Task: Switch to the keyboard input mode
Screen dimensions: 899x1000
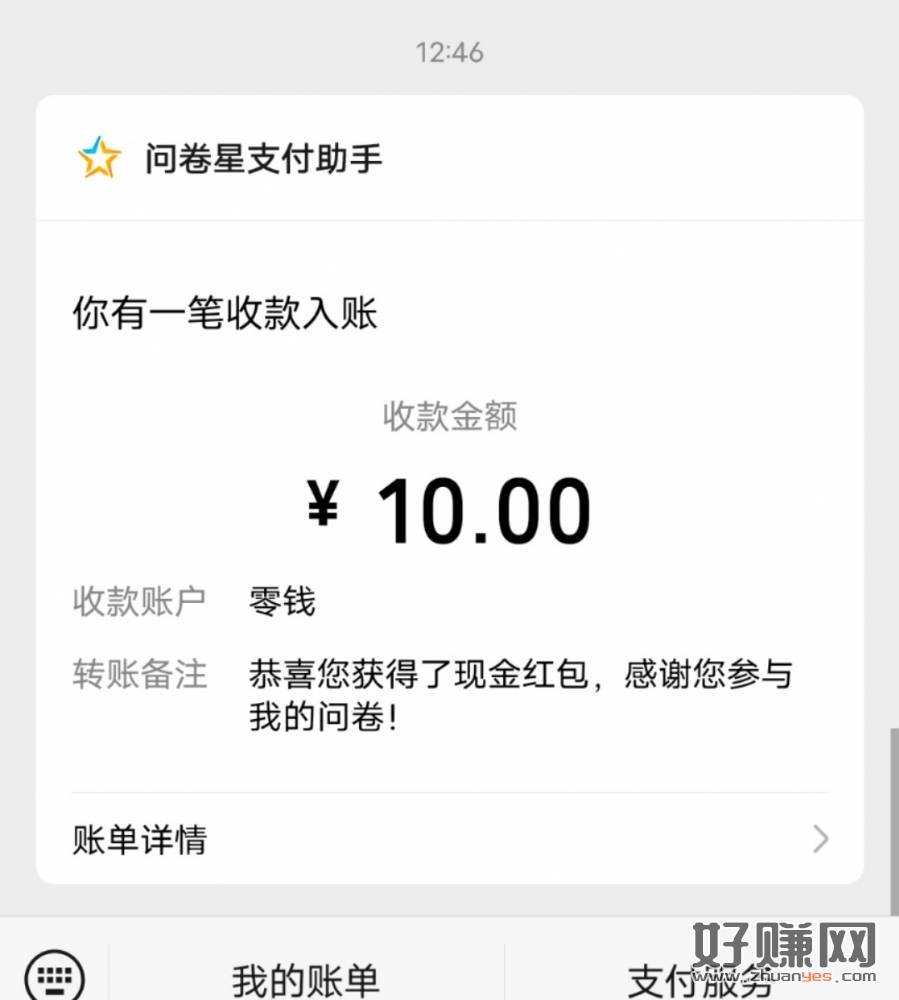Action: coord(54,976)
